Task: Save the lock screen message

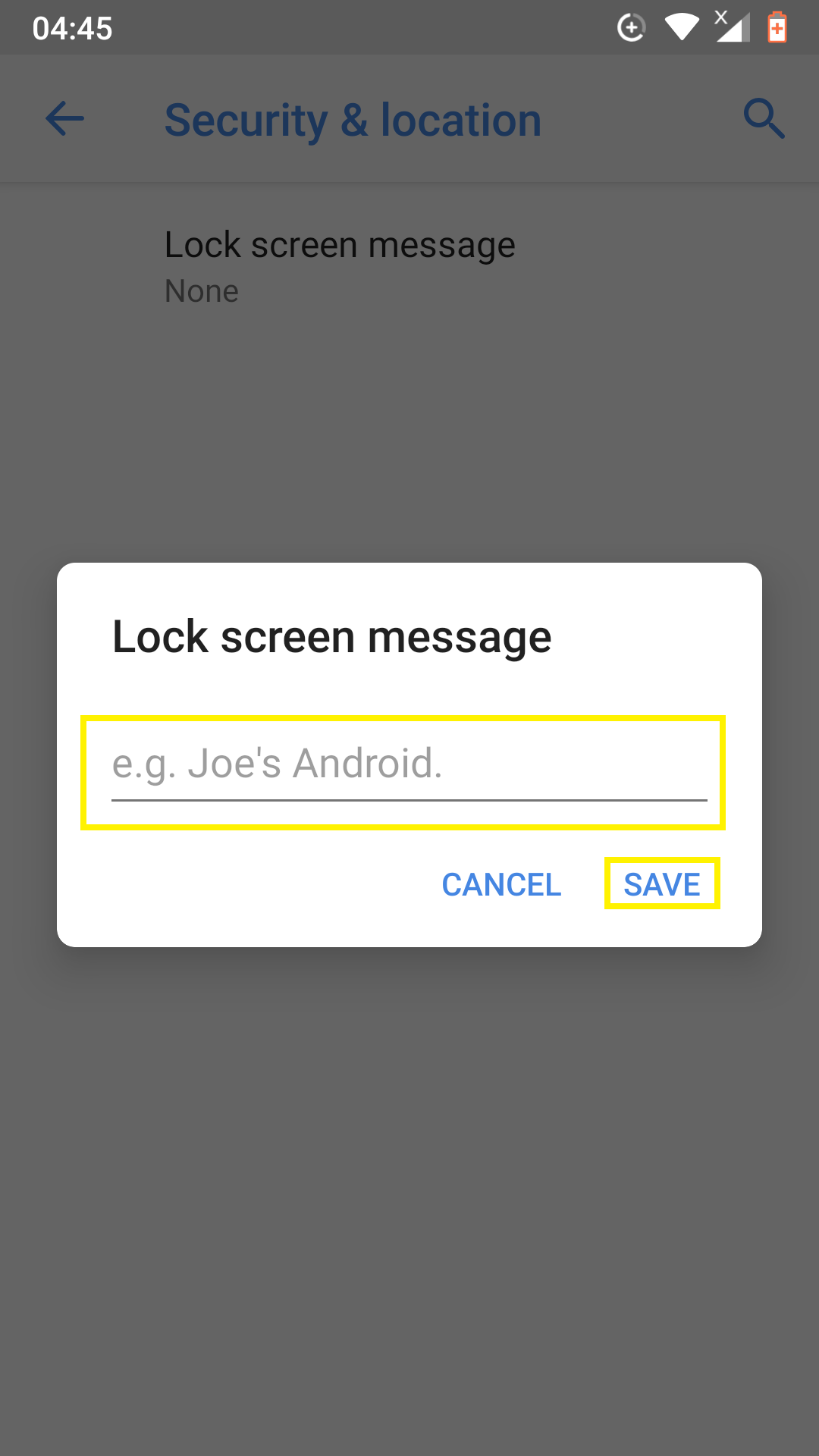Action: (x=662, y=883)
